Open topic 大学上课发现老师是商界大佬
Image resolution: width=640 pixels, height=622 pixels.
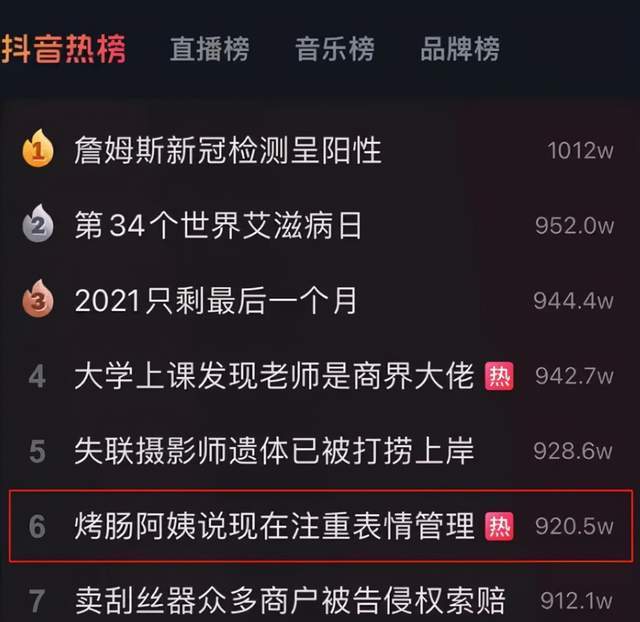[273, 376]
